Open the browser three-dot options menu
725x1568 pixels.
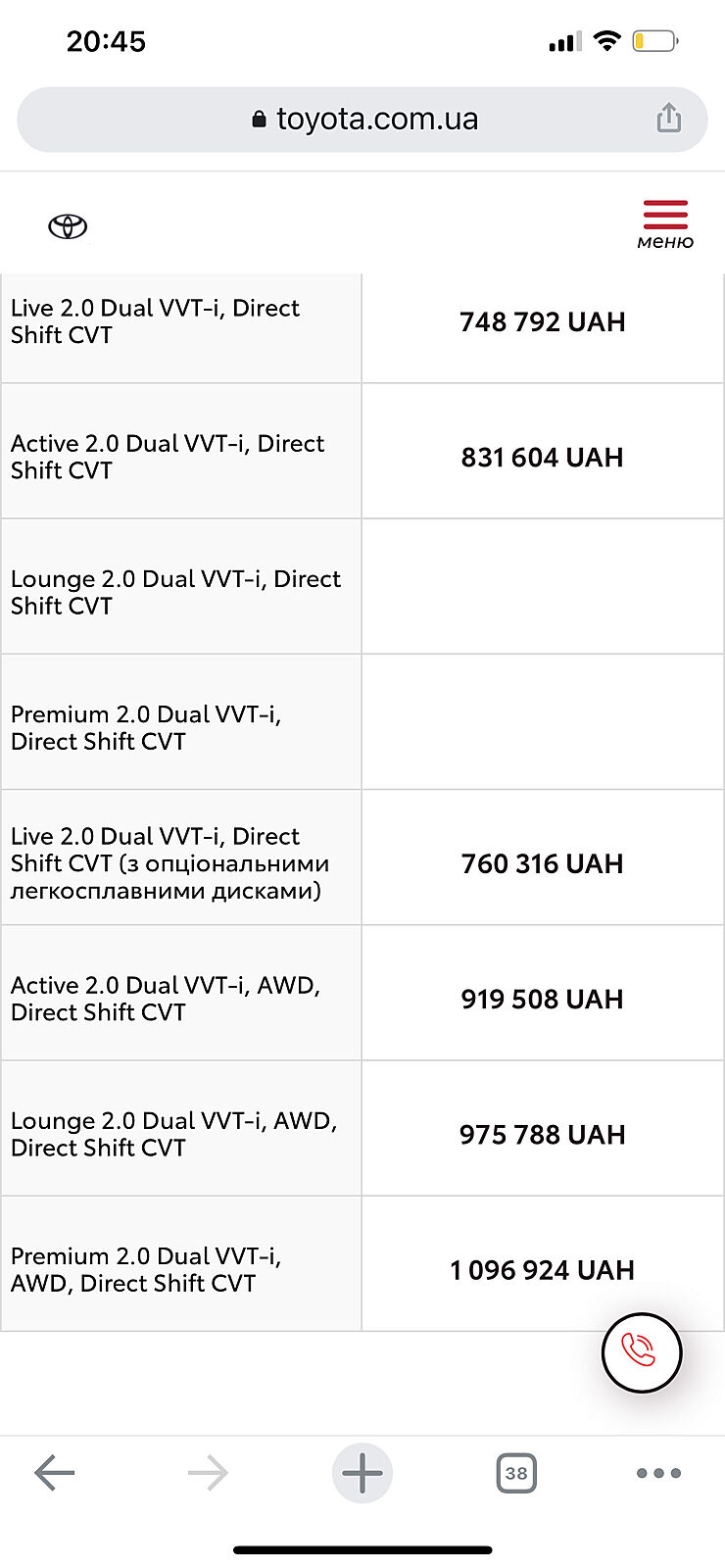click(x=658, y=1472)
